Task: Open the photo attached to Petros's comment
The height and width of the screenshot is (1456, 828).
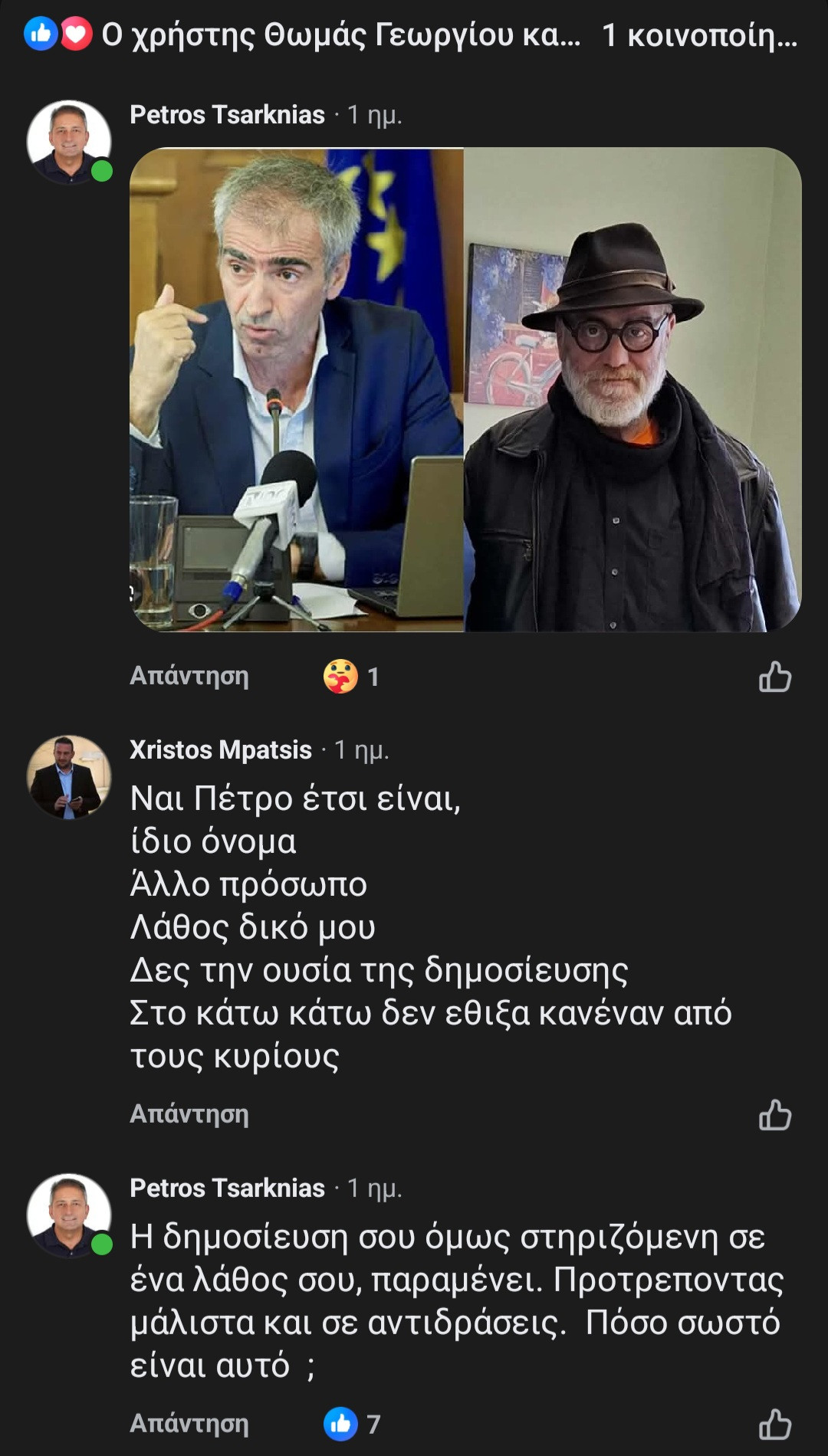Action: 465,389
